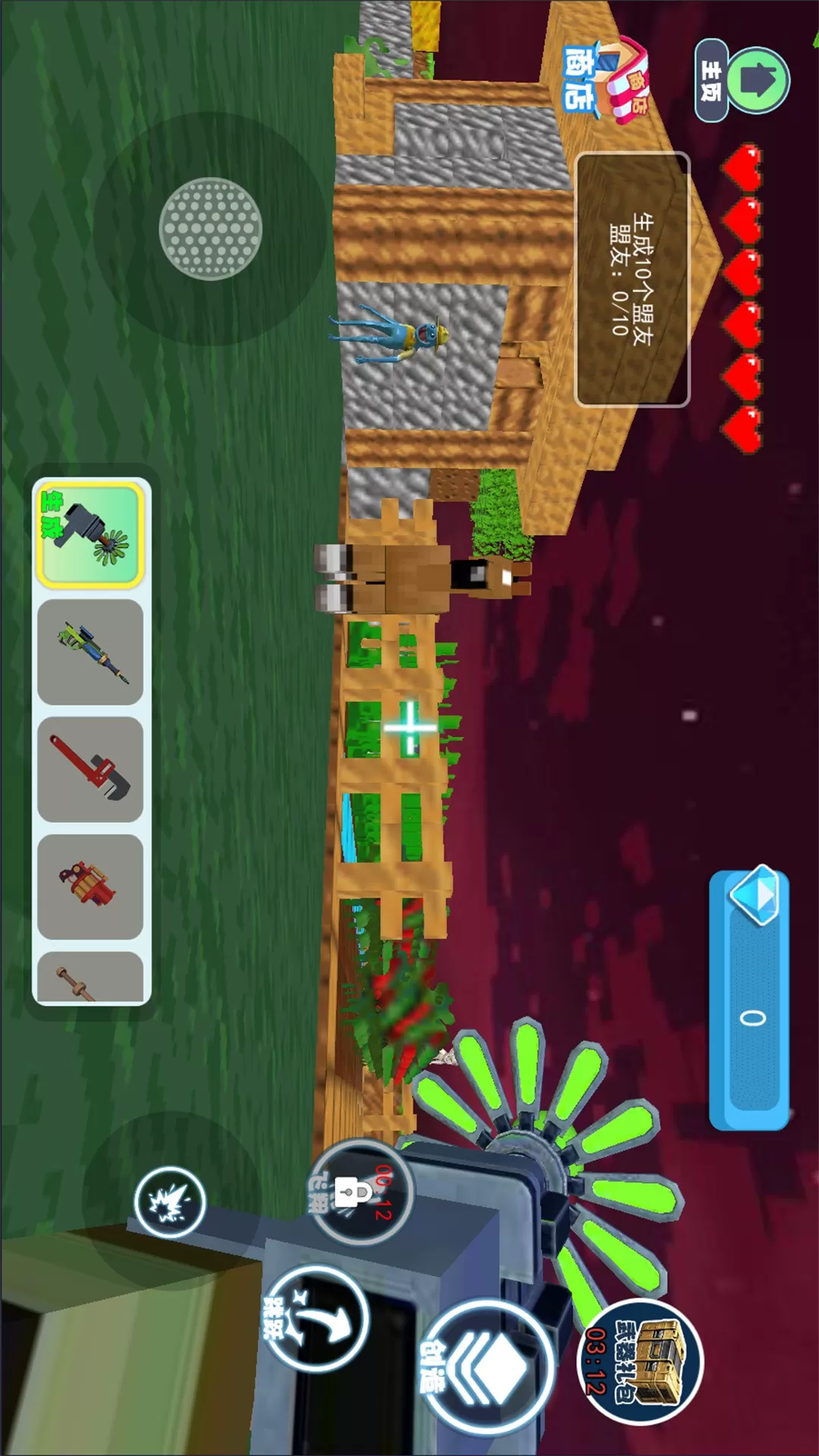Tap the movement joystick knob
819x1456 pixels.
tap(210, 229)
